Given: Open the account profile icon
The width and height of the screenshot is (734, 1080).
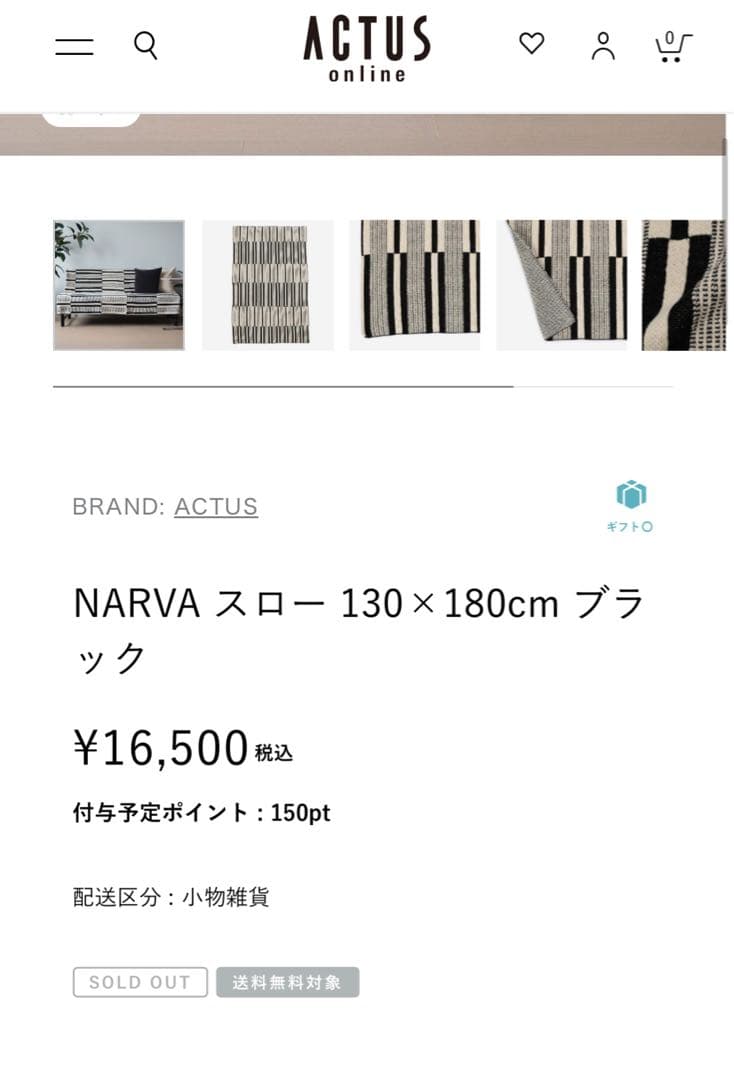Looking at the screenshot, I should coord(603,45).
